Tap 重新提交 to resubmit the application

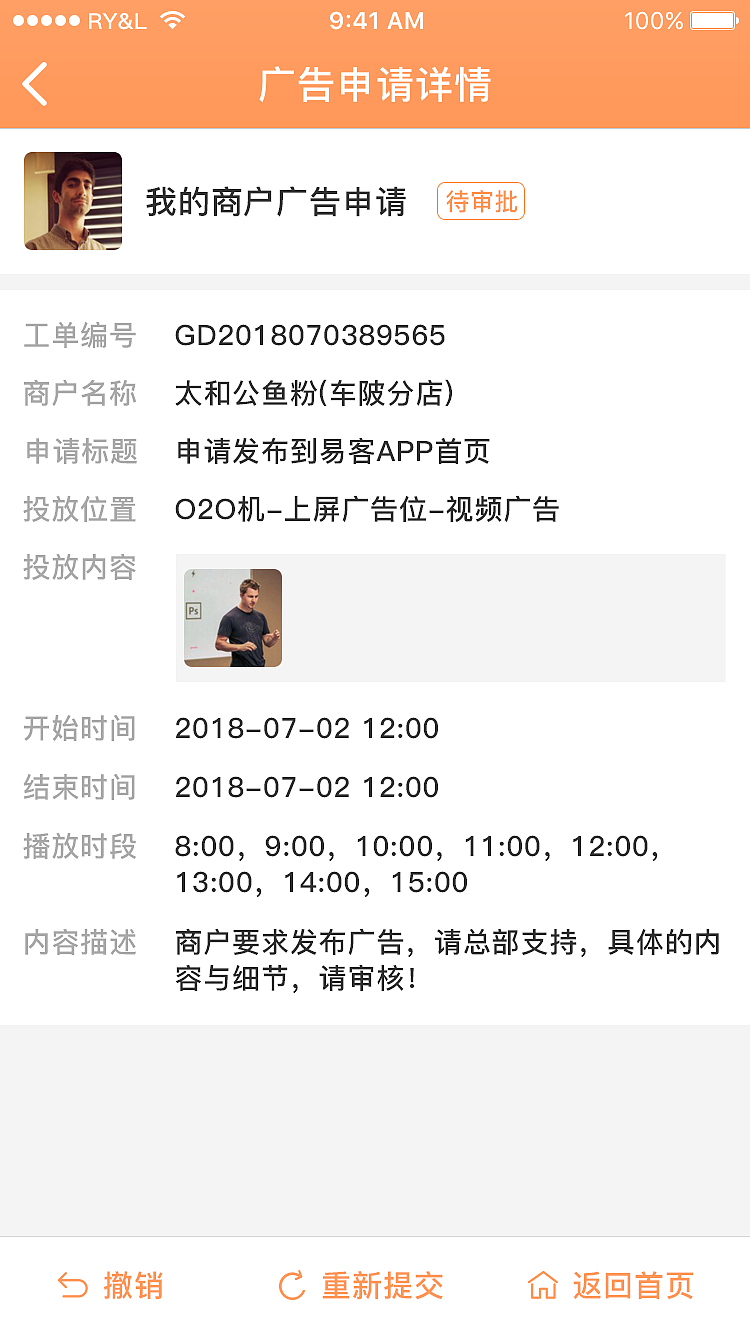coord(382,1285)
